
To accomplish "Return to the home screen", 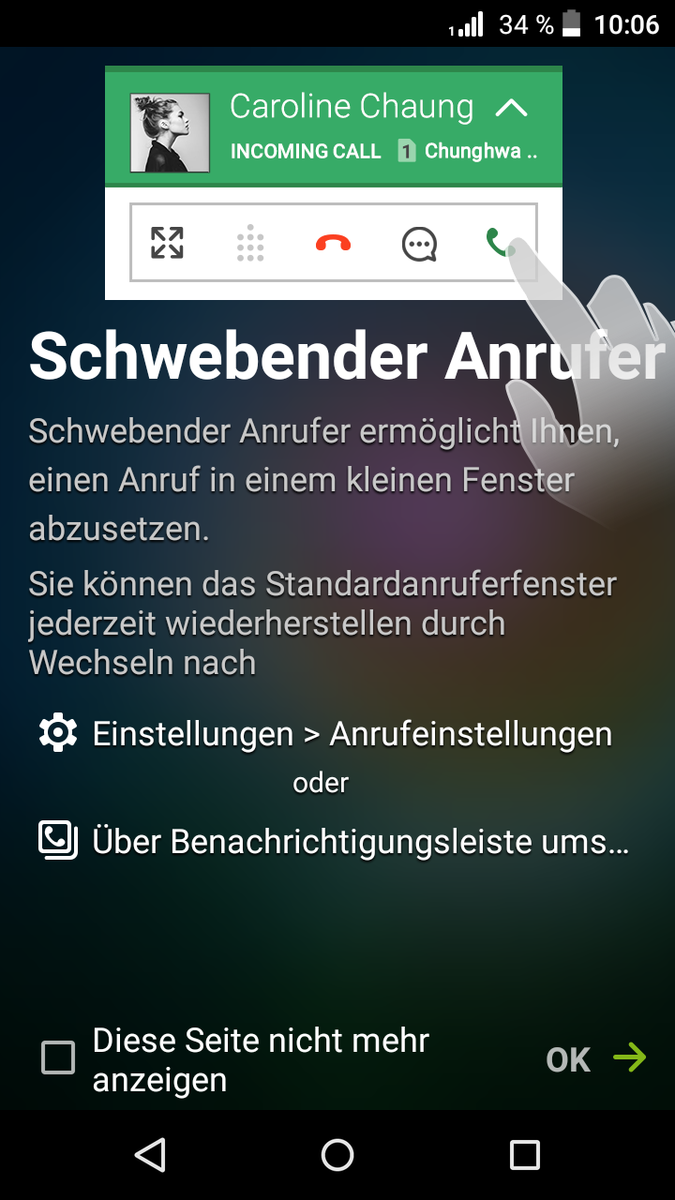I will (337, 1155).
